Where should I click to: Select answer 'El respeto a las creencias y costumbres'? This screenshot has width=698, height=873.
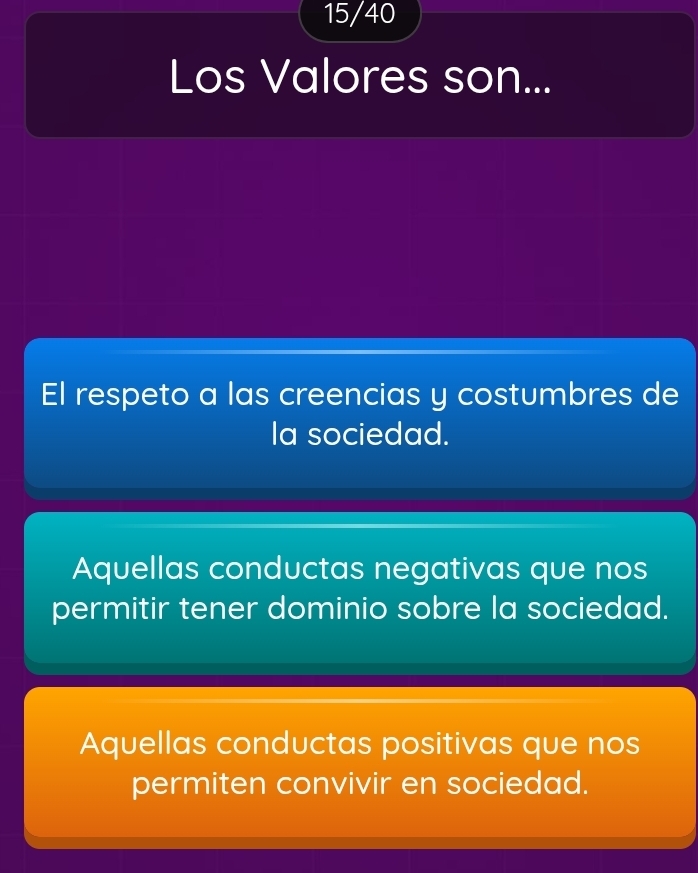[360, 414]
